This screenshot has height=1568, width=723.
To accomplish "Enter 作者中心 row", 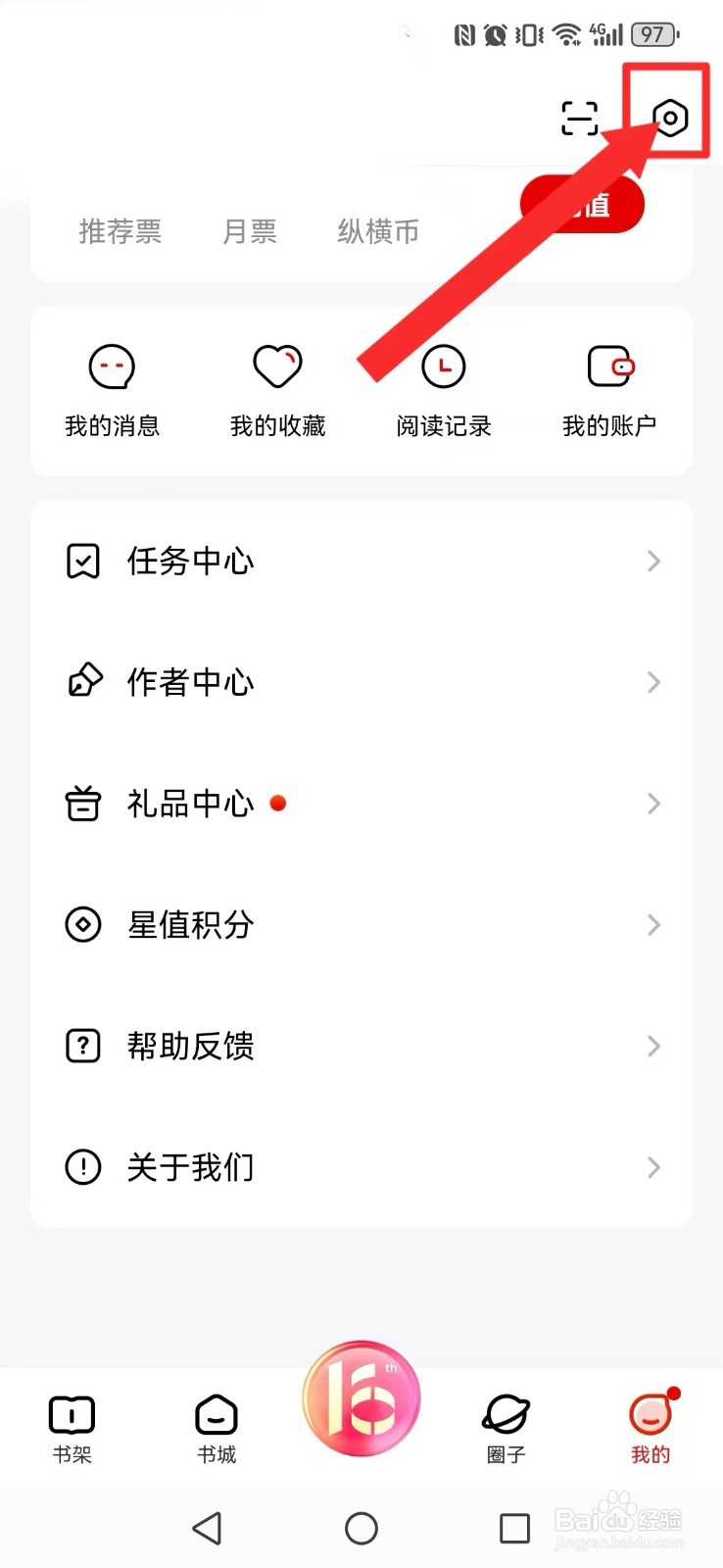I will tap(361, 682).
